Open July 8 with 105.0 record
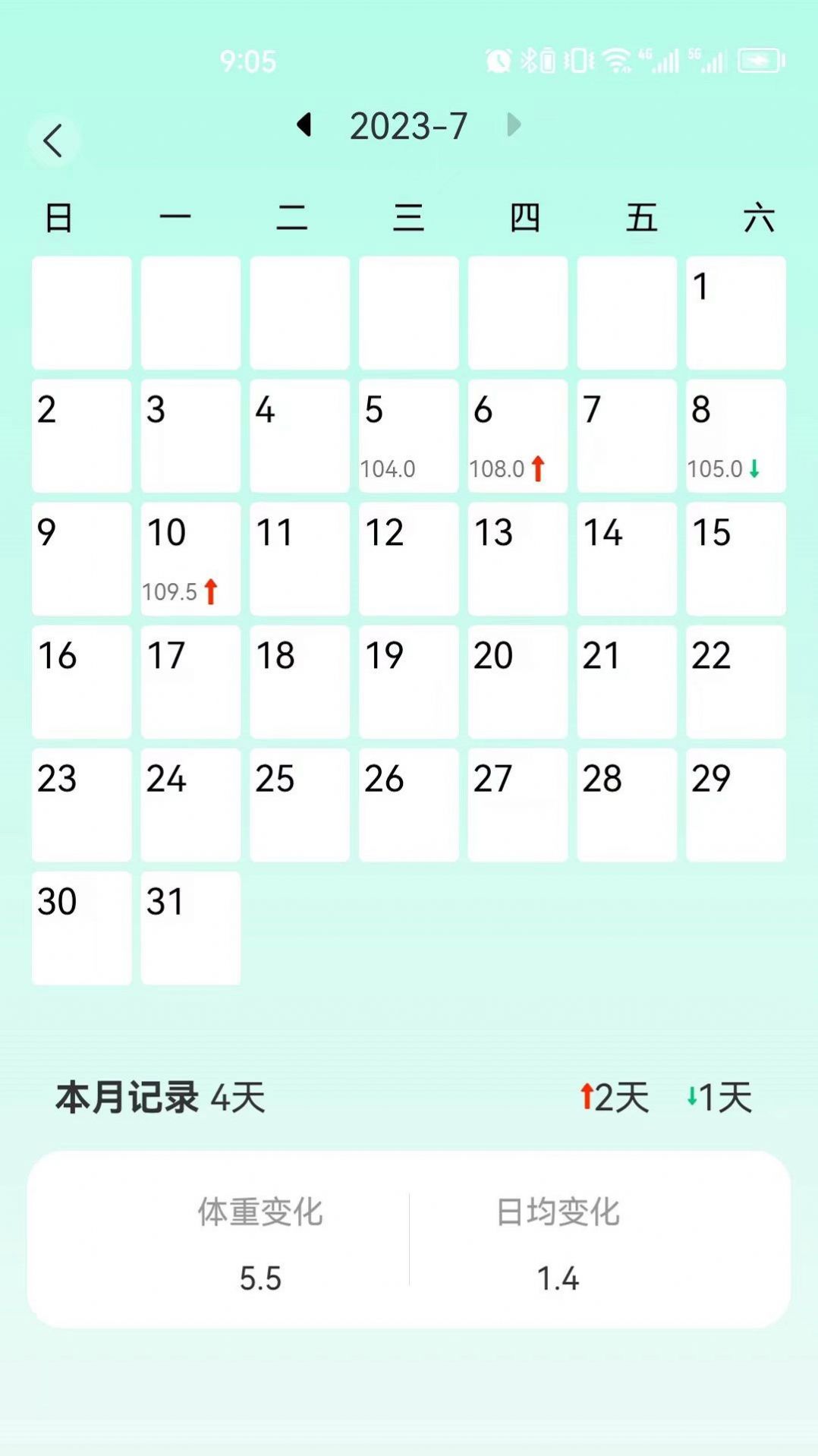The width and height of the screenshot is (818, 1456). 735,436
